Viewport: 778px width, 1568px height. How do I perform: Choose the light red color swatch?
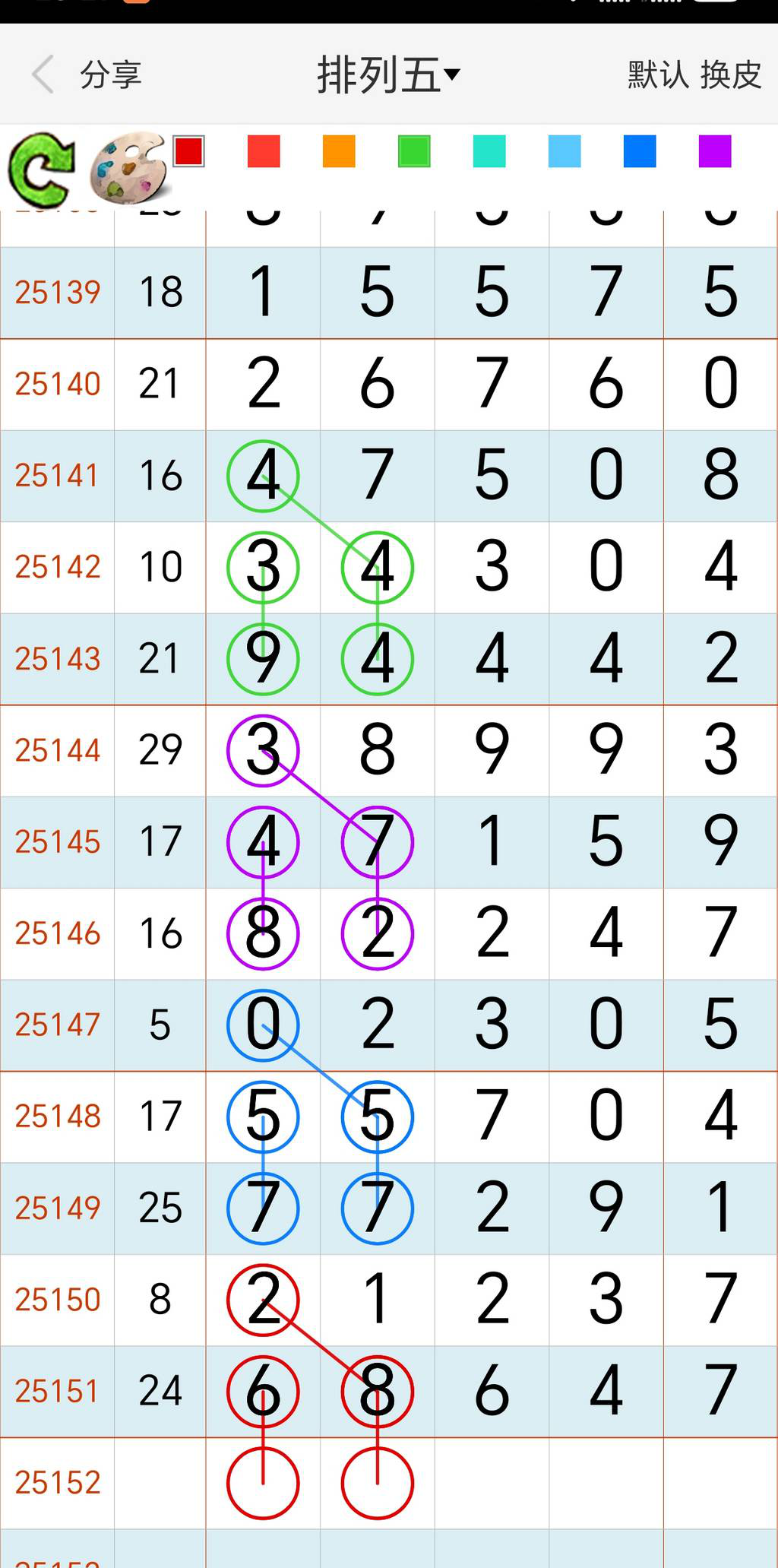(x=264, y=151)
